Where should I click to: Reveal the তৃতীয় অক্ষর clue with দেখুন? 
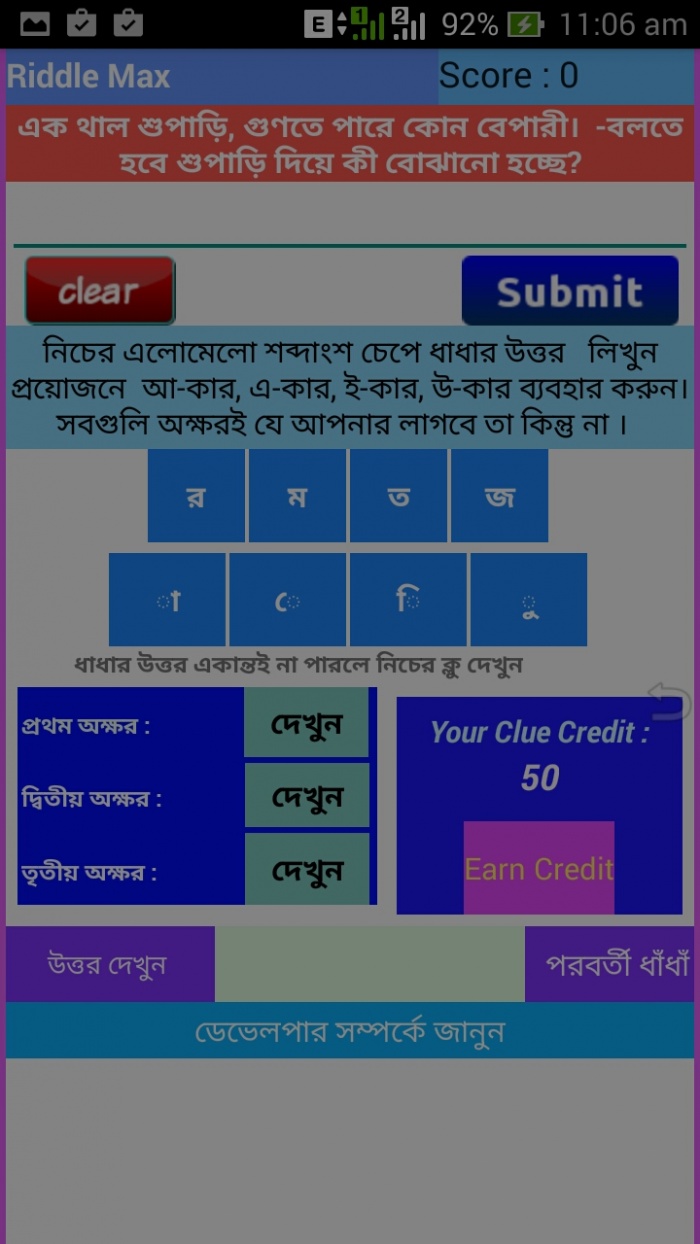[x=306, y=869]
